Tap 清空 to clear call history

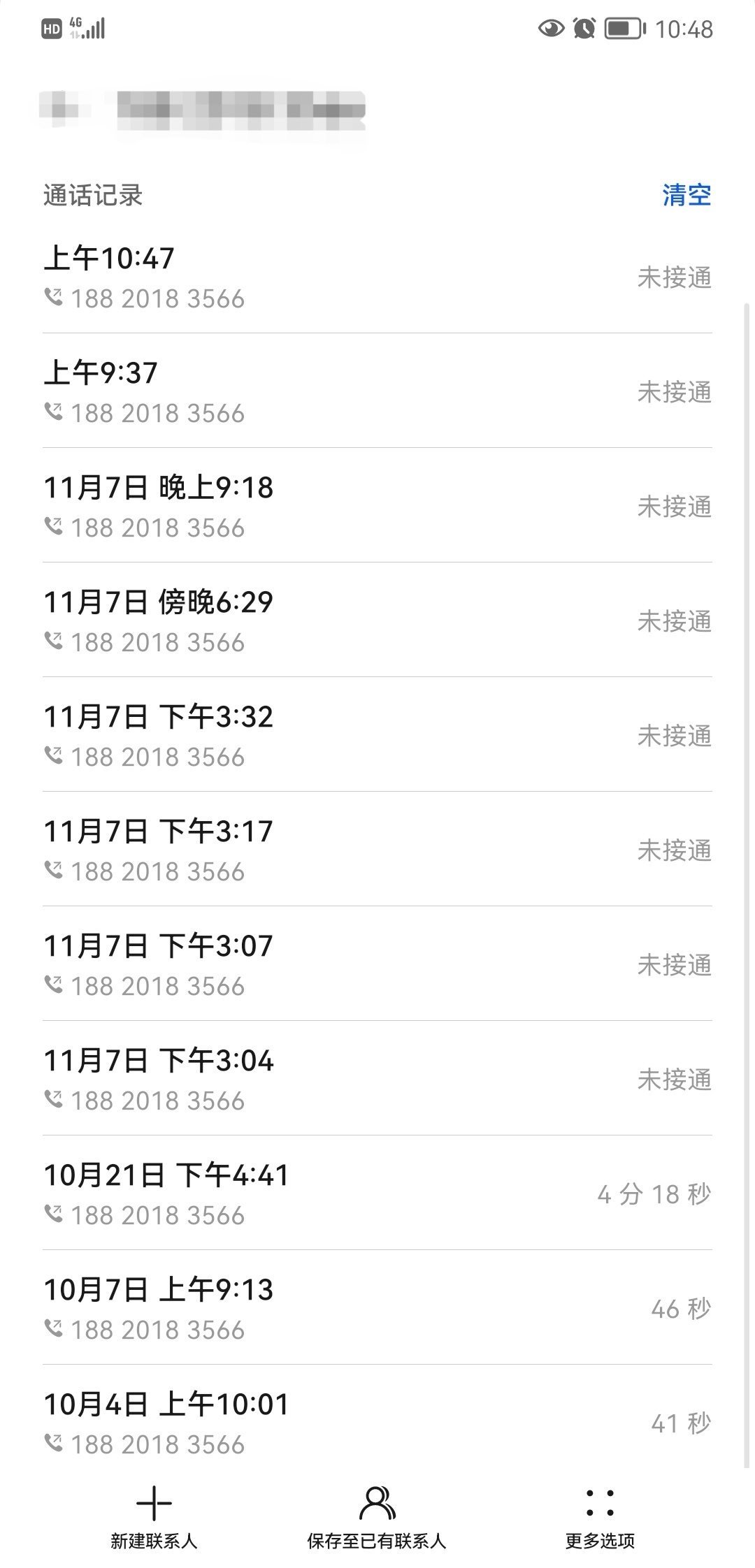pyautogui.click(x=686, y=195)
